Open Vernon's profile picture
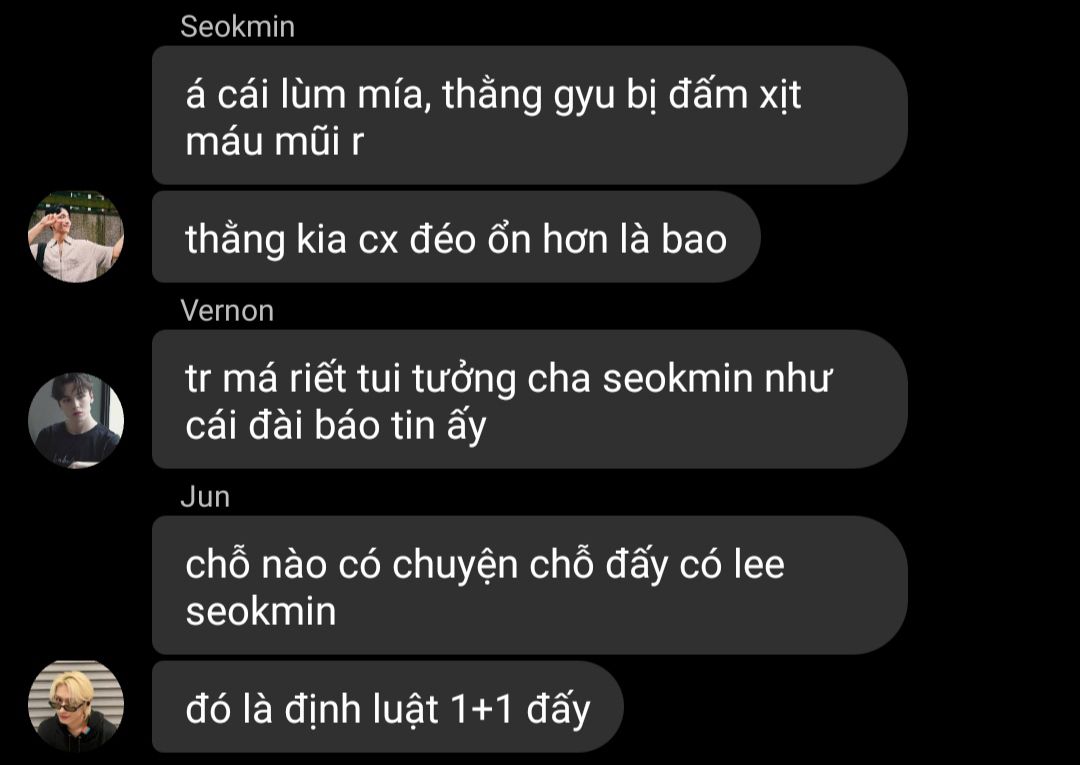Image resolution: width=1080 pixels, height=765 pixels. click(x=76, y=420)
